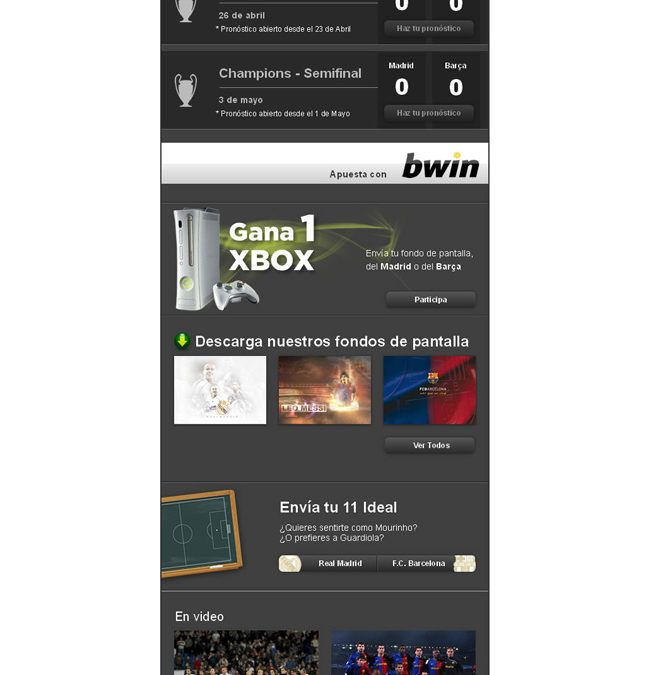The image size is (646, 675).
Task: Play the first video under En video
Action: click(246, 652)
